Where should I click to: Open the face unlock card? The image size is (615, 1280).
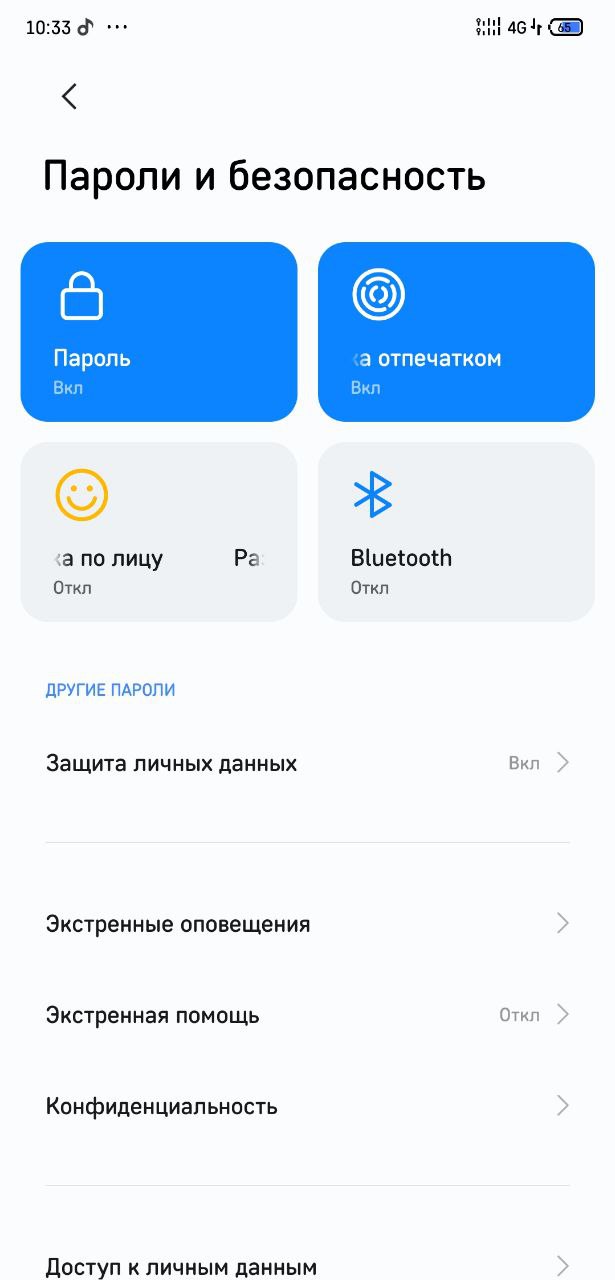click(159, 532)
